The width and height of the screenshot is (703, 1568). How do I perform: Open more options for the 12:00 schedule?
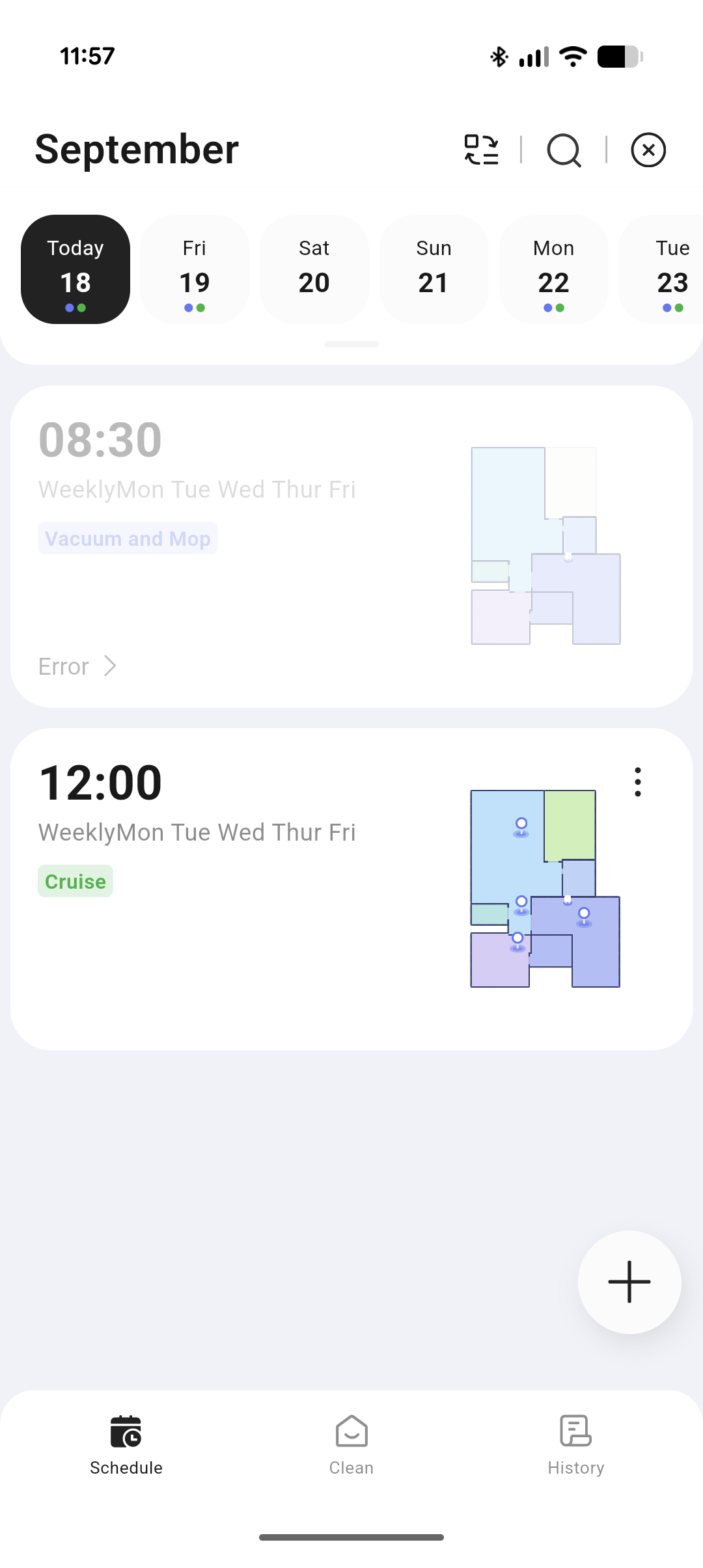pos(638,782)
